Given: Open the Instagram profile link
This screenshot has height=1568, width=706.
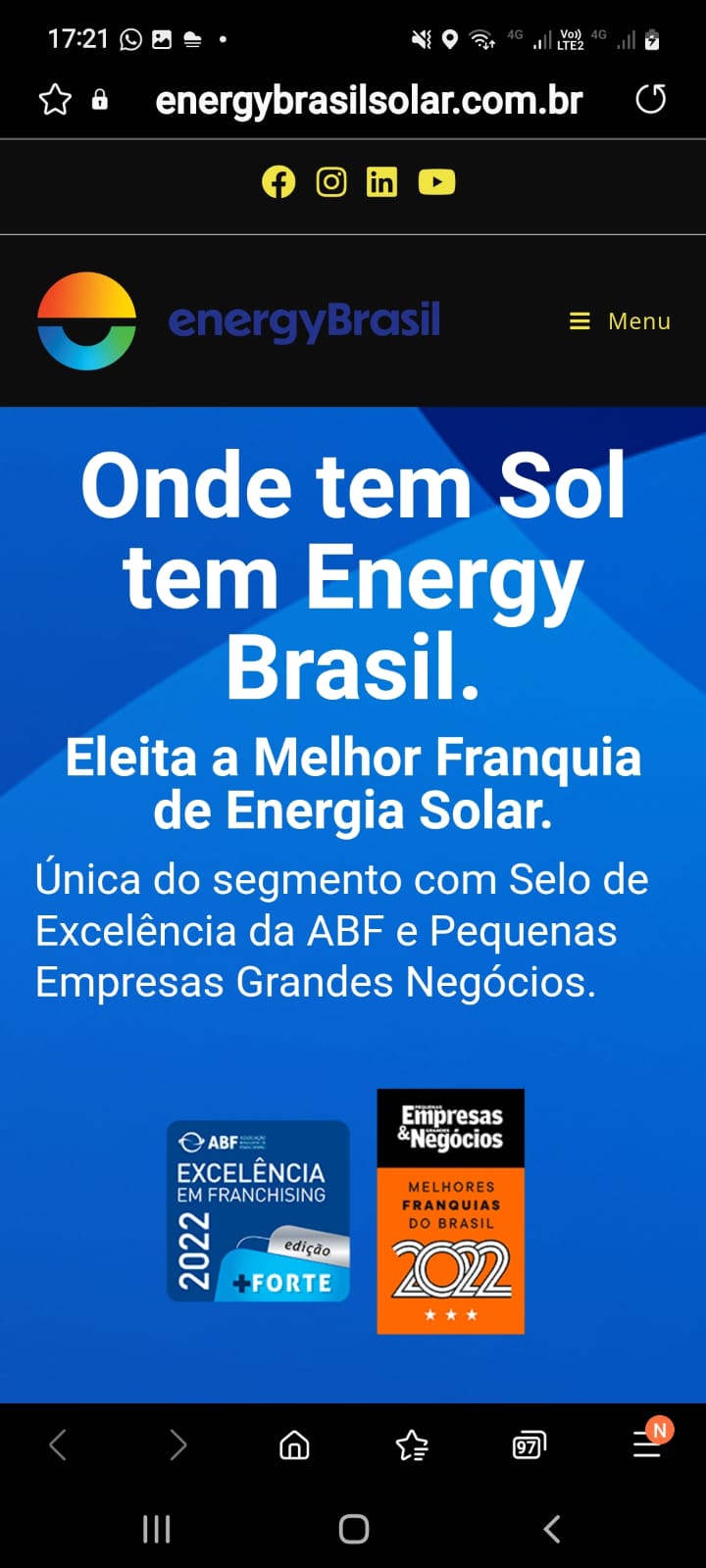Looking at the screenshot, I should pos(331,182).
